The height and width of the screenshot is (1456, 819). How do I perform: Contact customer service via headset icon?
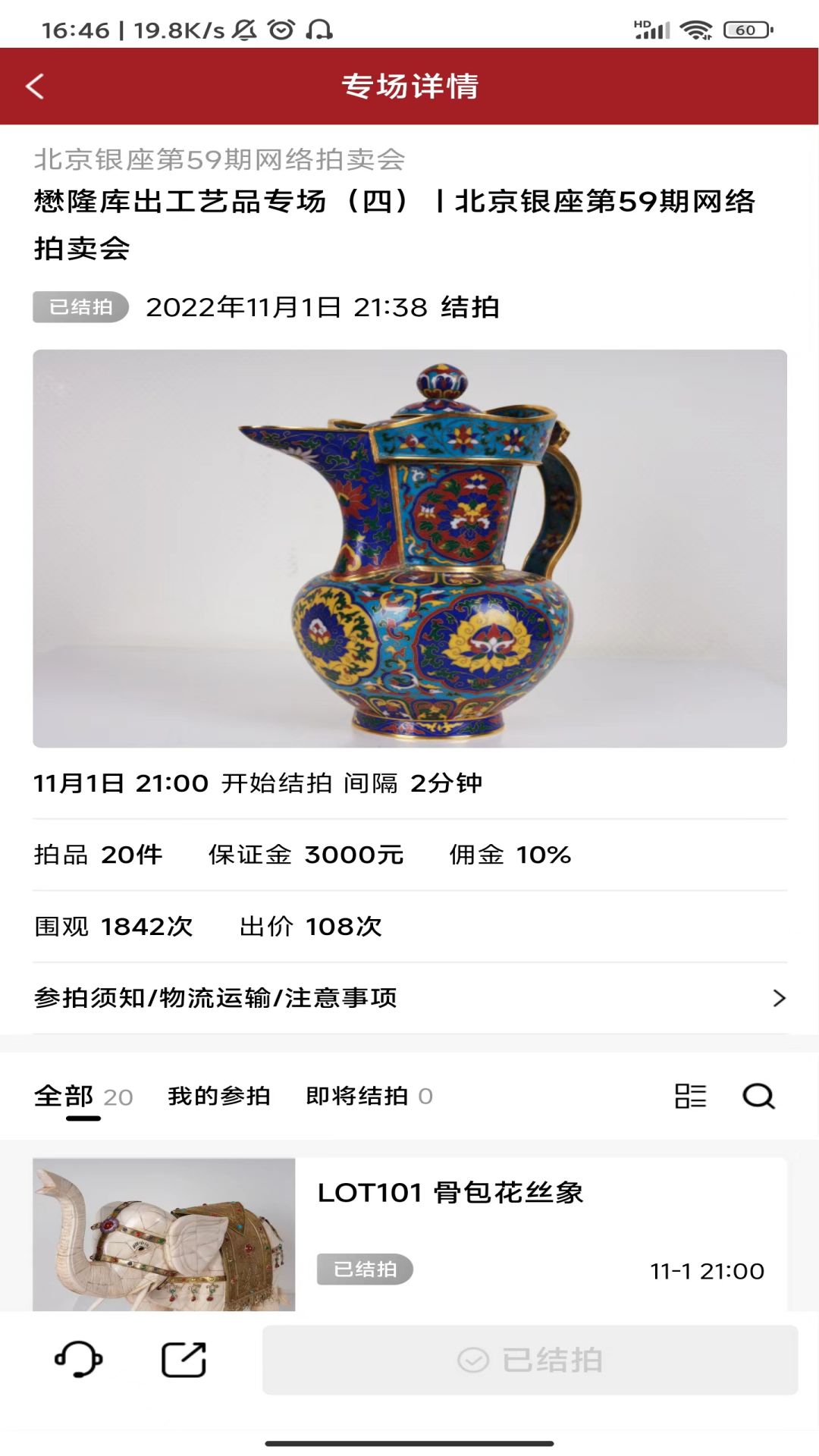[79, 1359]
